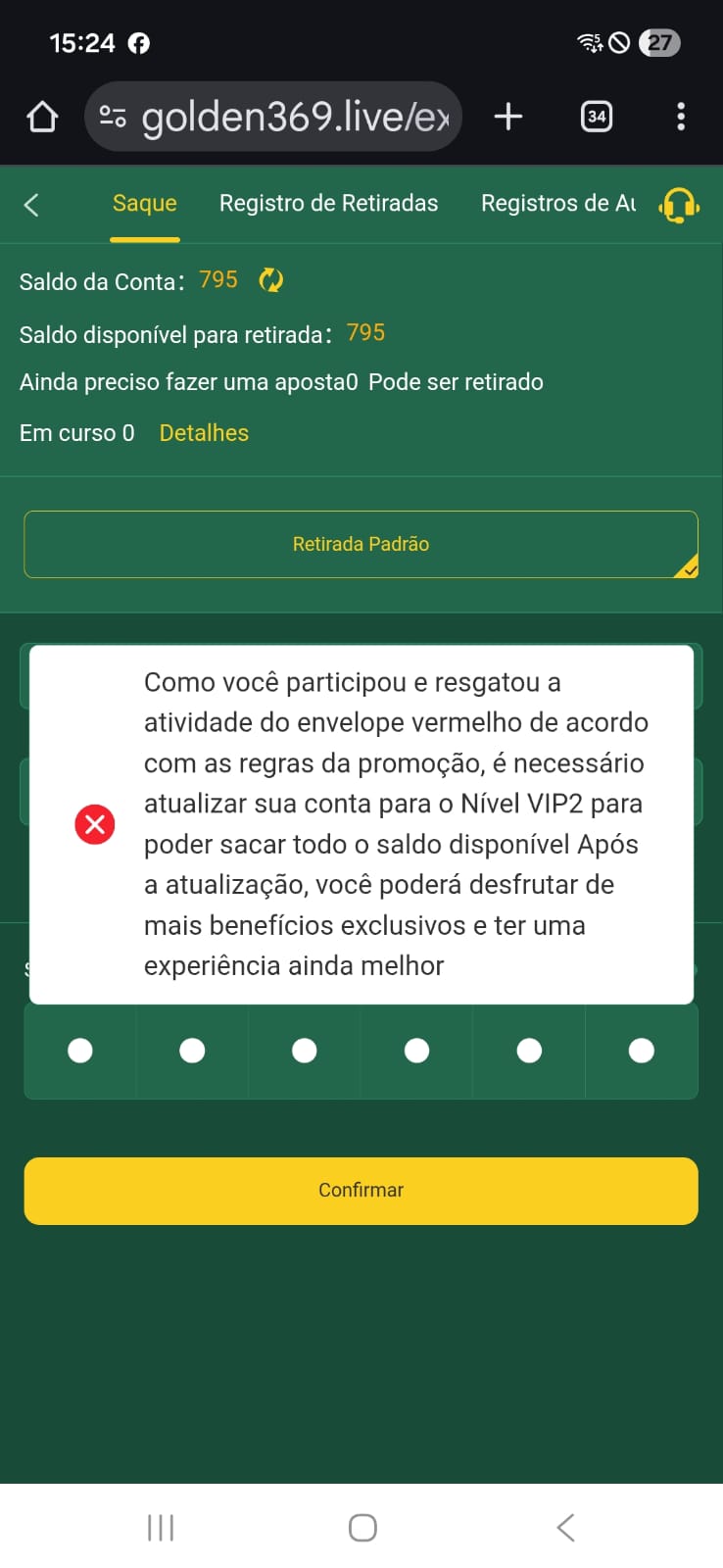Tap the password PIN entry field
Viewport: 723px width, 1568px height.
(361, 1051)
